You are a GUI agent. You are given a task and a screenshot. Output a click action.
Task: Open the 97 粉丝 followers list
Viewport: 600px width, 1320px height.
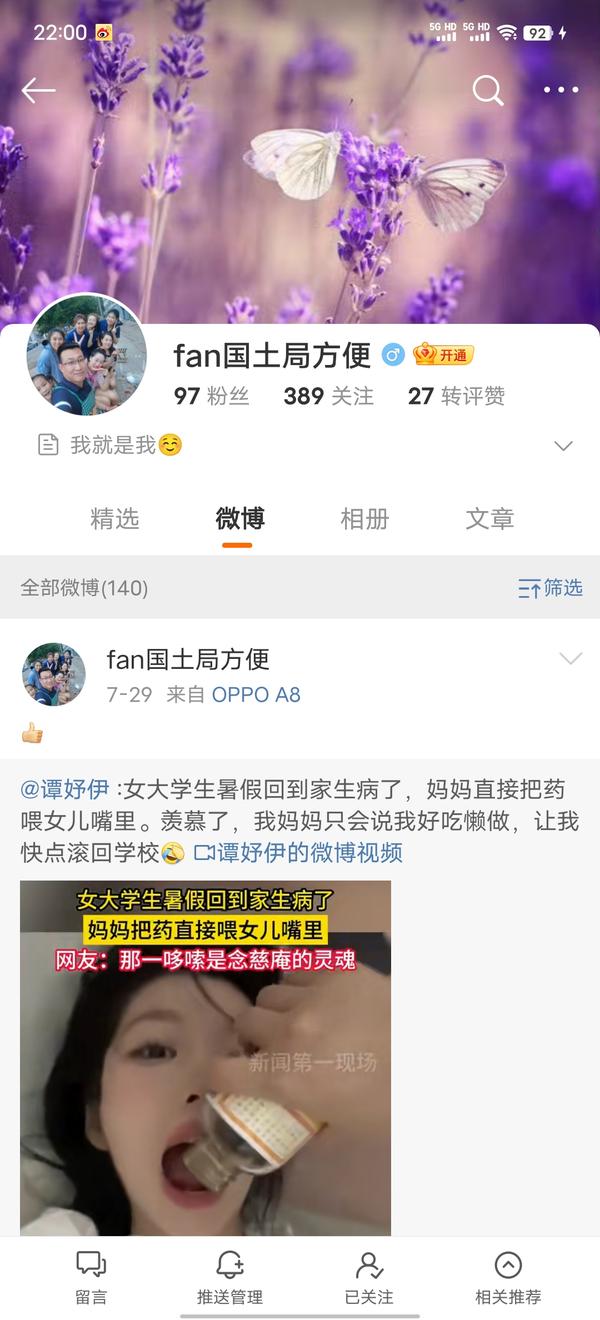211,396
